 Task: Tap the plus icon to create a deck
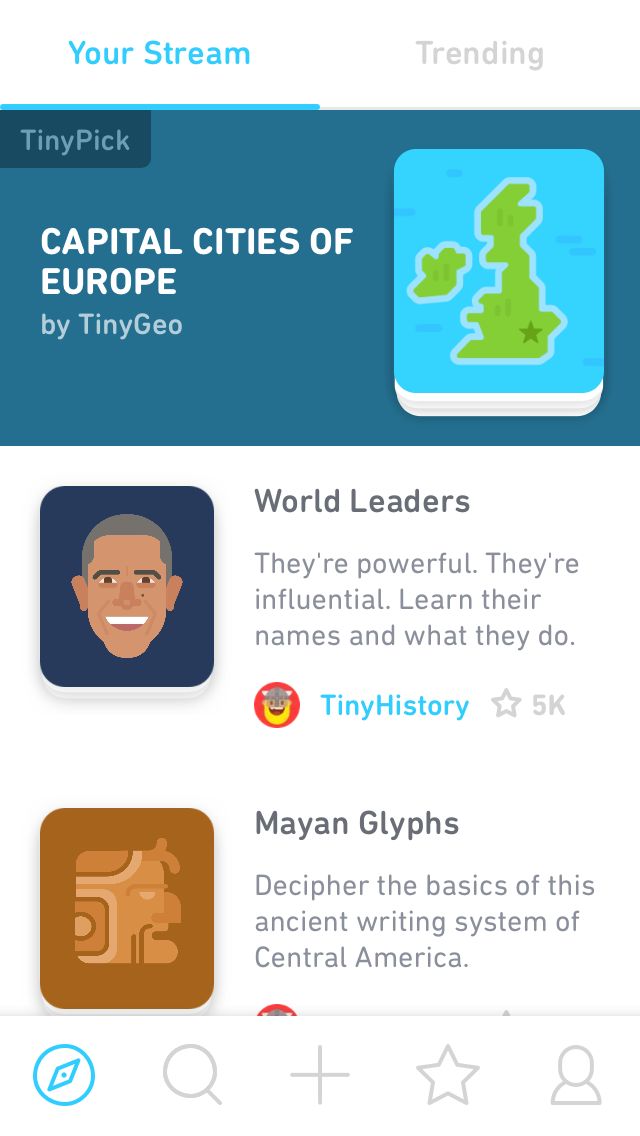click(320, 1075)
